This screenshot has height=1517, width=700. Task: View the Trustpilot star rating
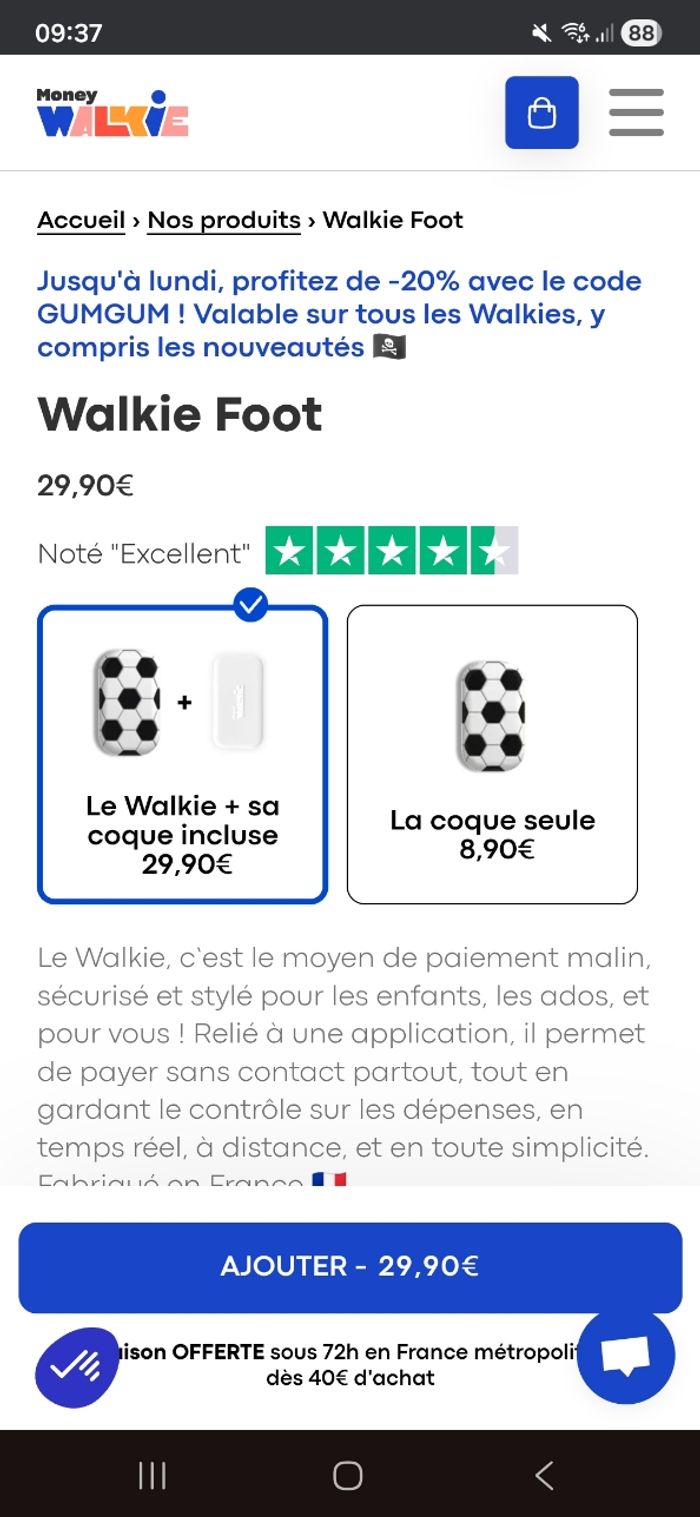[391, 551]
